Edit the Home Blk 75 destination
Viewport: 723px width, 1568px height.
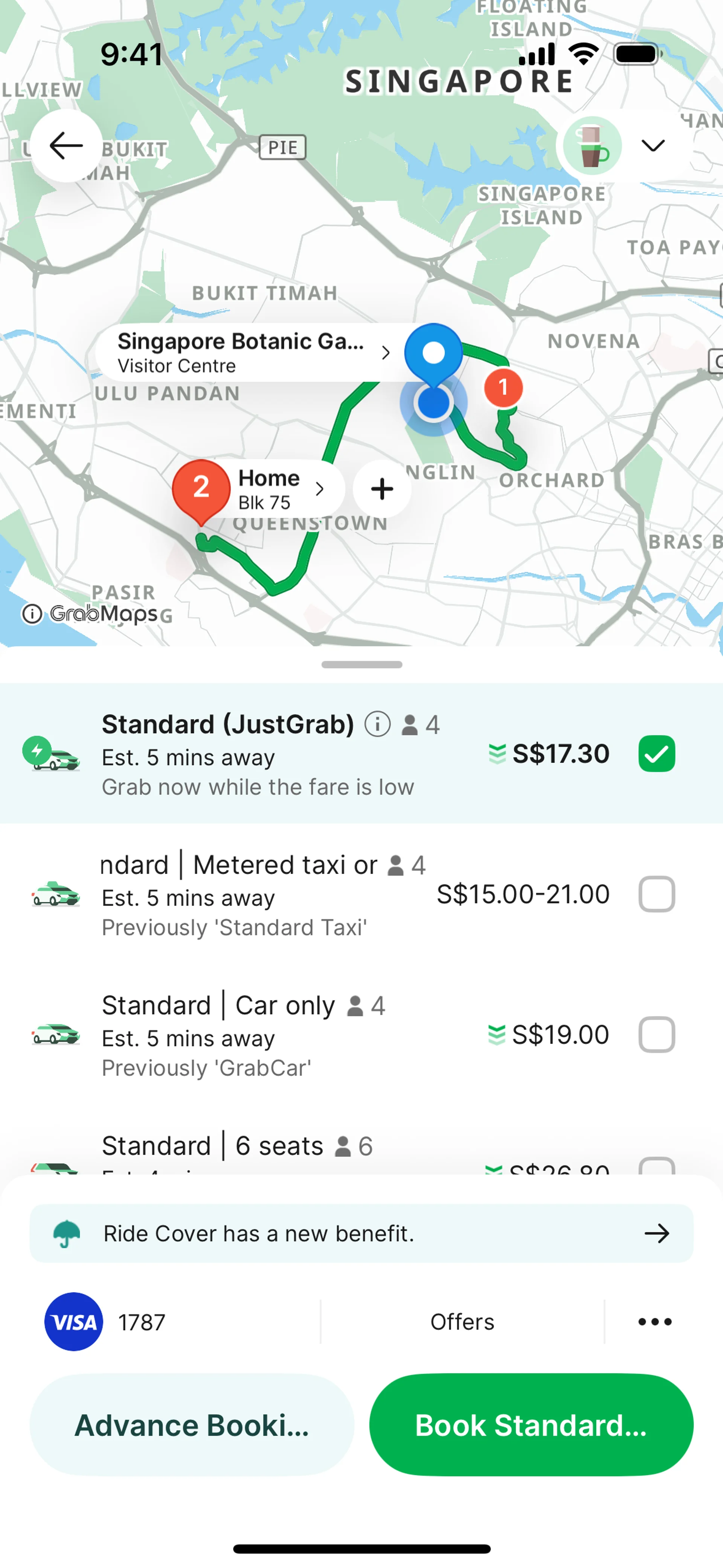click(280, 489)
